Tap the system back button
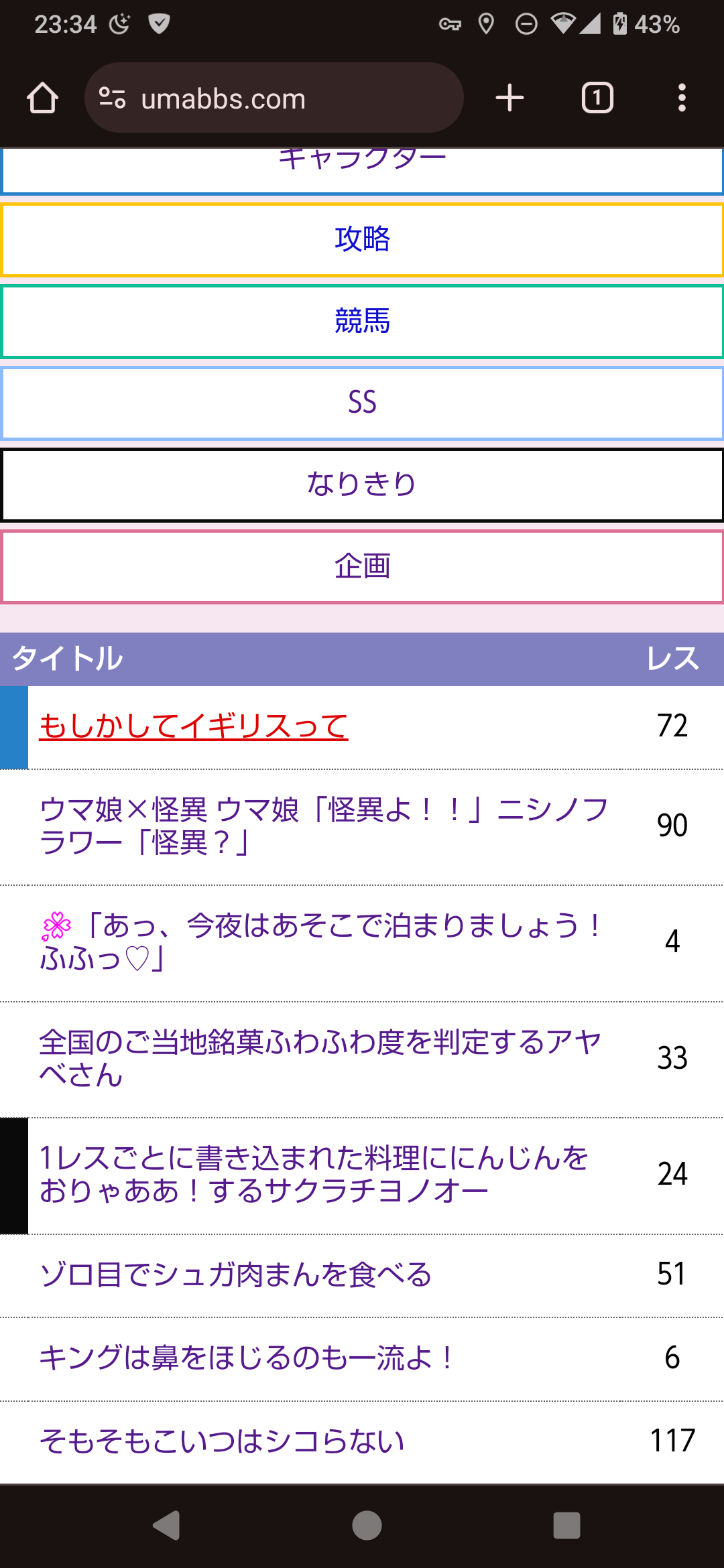The height and width of the screenshot is (1568, 724). coord(166,1526)
